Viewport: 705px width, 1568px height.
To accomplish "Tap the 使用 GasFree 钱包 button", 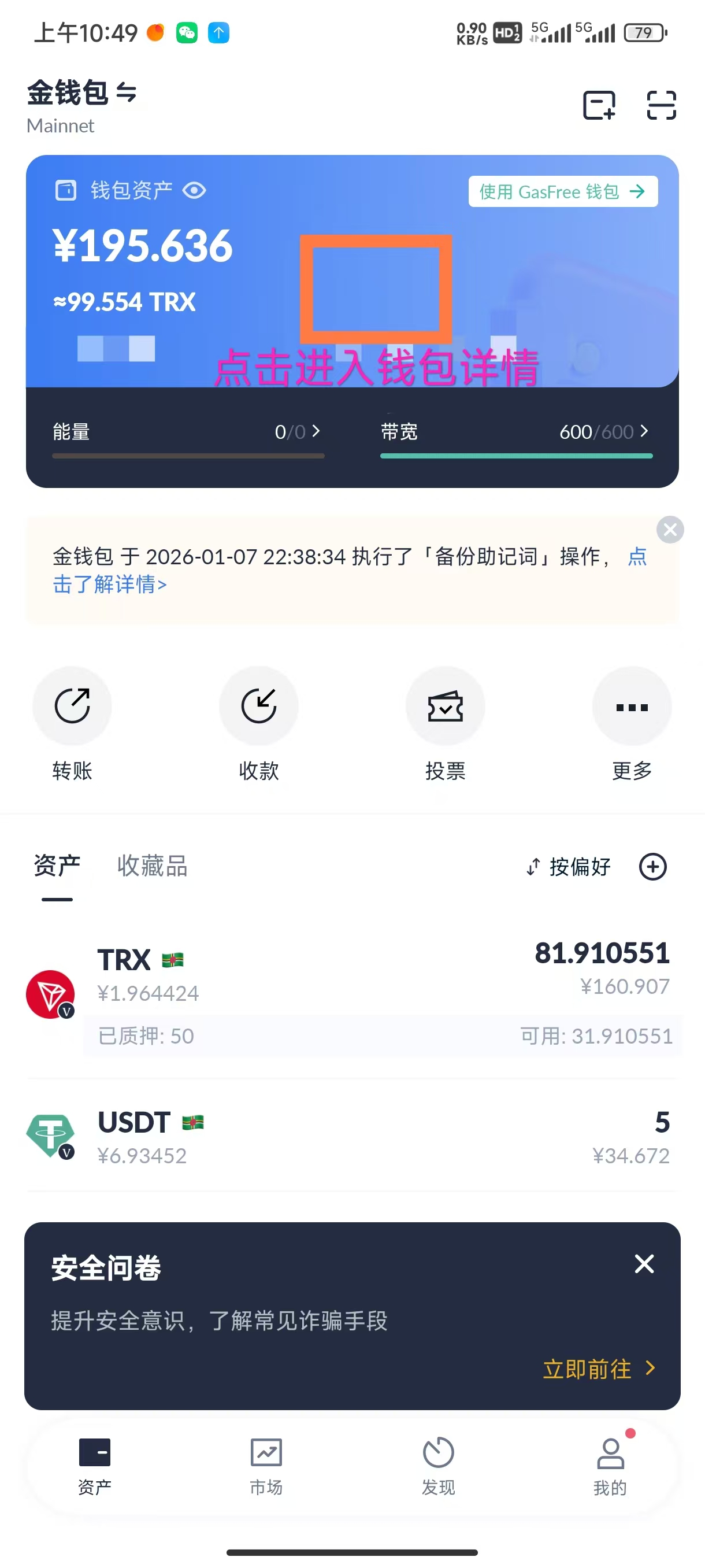I will pyautogui.click(x=562, y=192).
